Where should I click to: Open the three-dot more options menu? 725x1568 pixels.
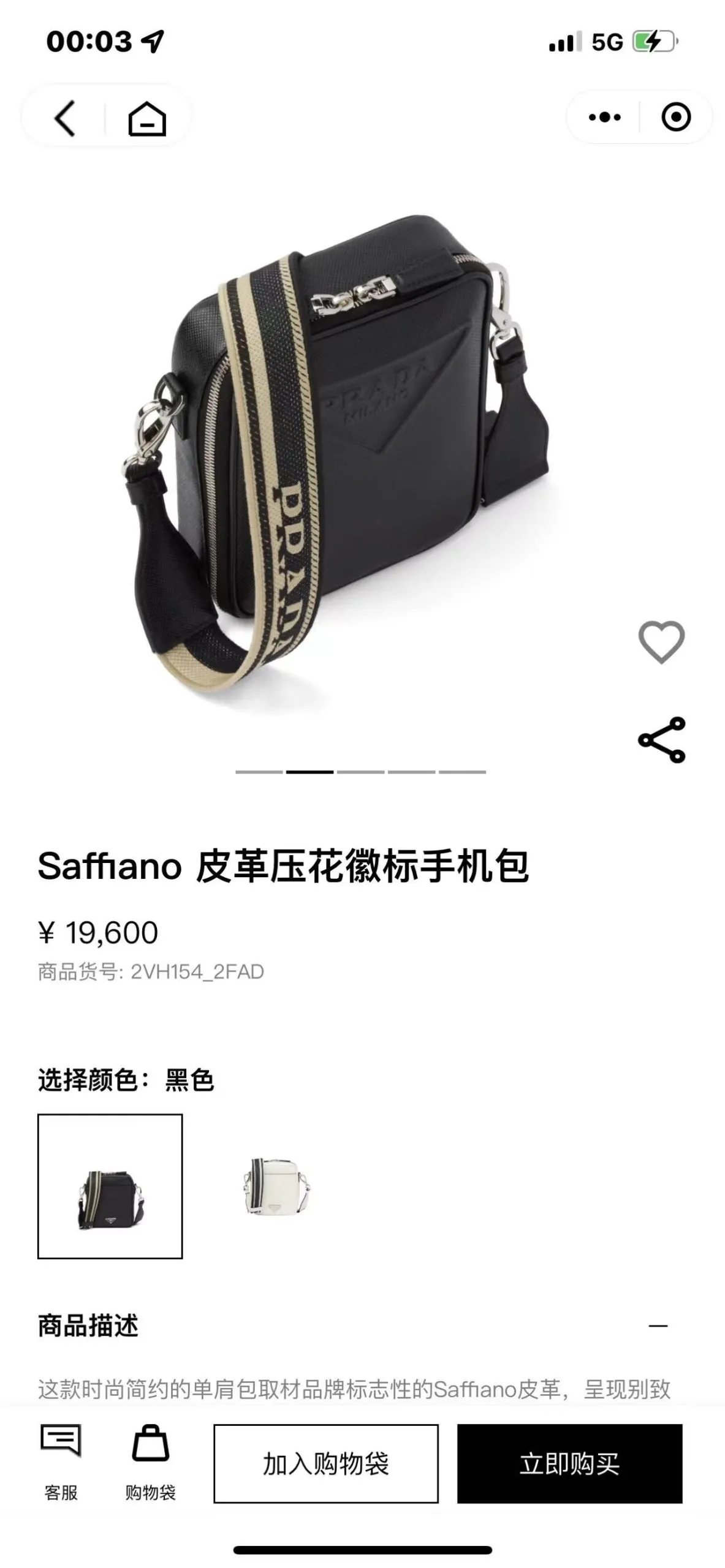pos(604,117)
